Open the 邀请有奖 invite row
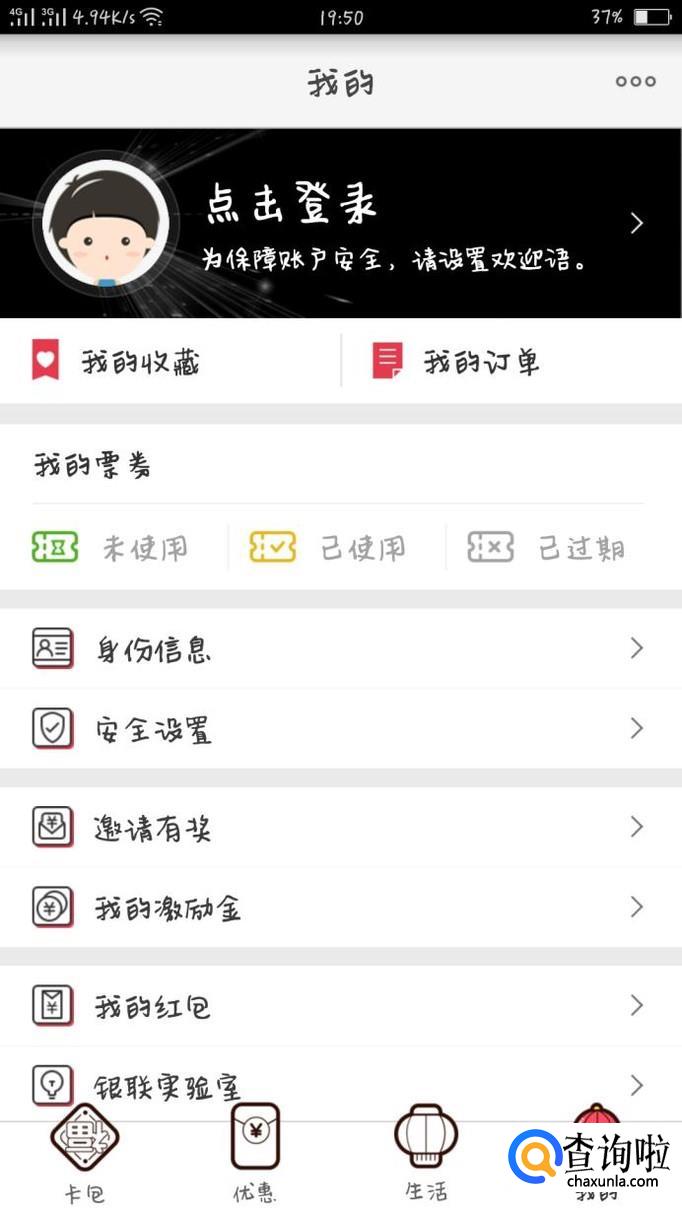The image size is (682, 1212). (340, 828)
